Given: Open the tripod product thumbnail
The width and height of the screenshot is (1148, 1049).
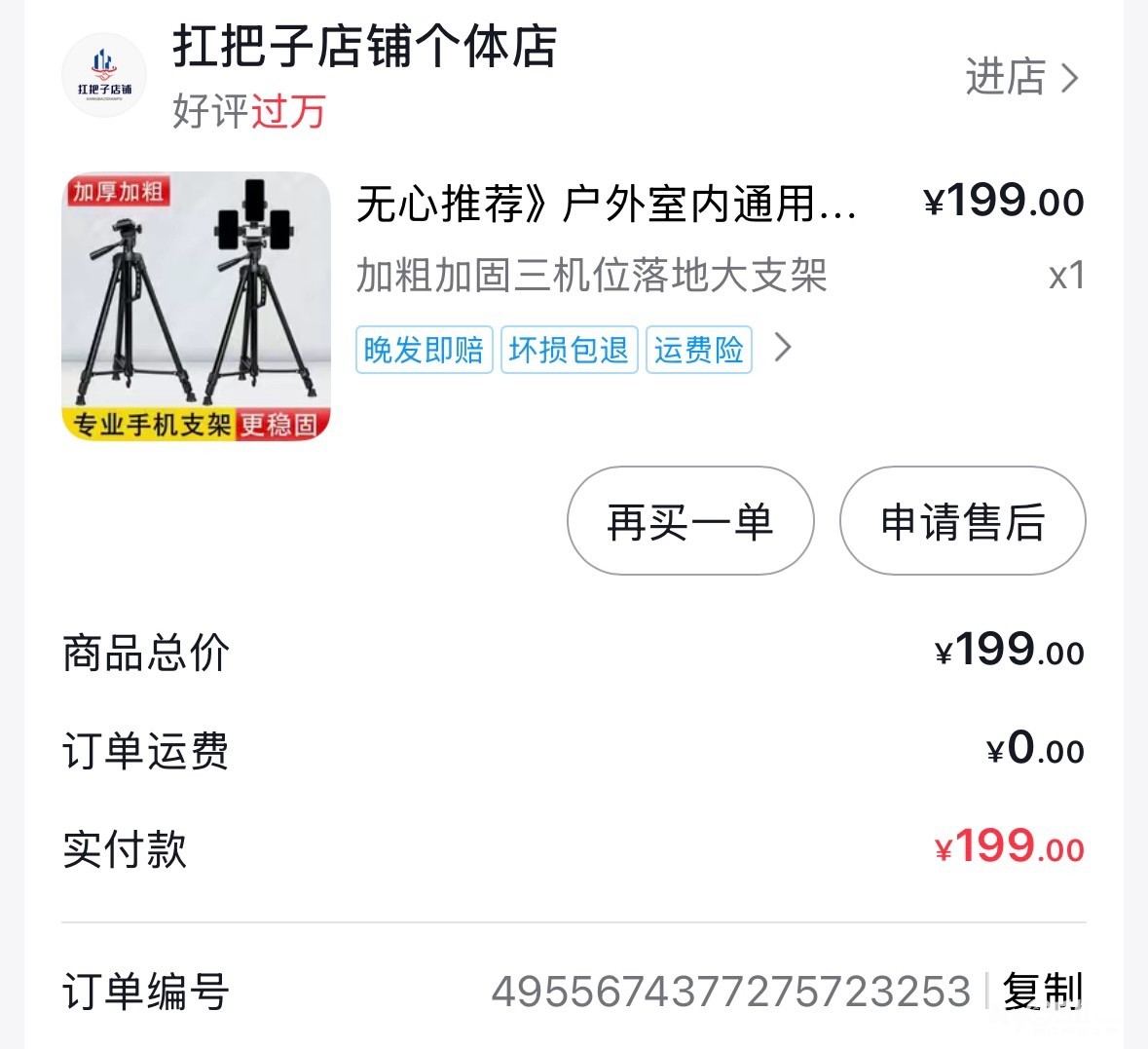Looking at the screenshot, I should [x=196, y=306].
